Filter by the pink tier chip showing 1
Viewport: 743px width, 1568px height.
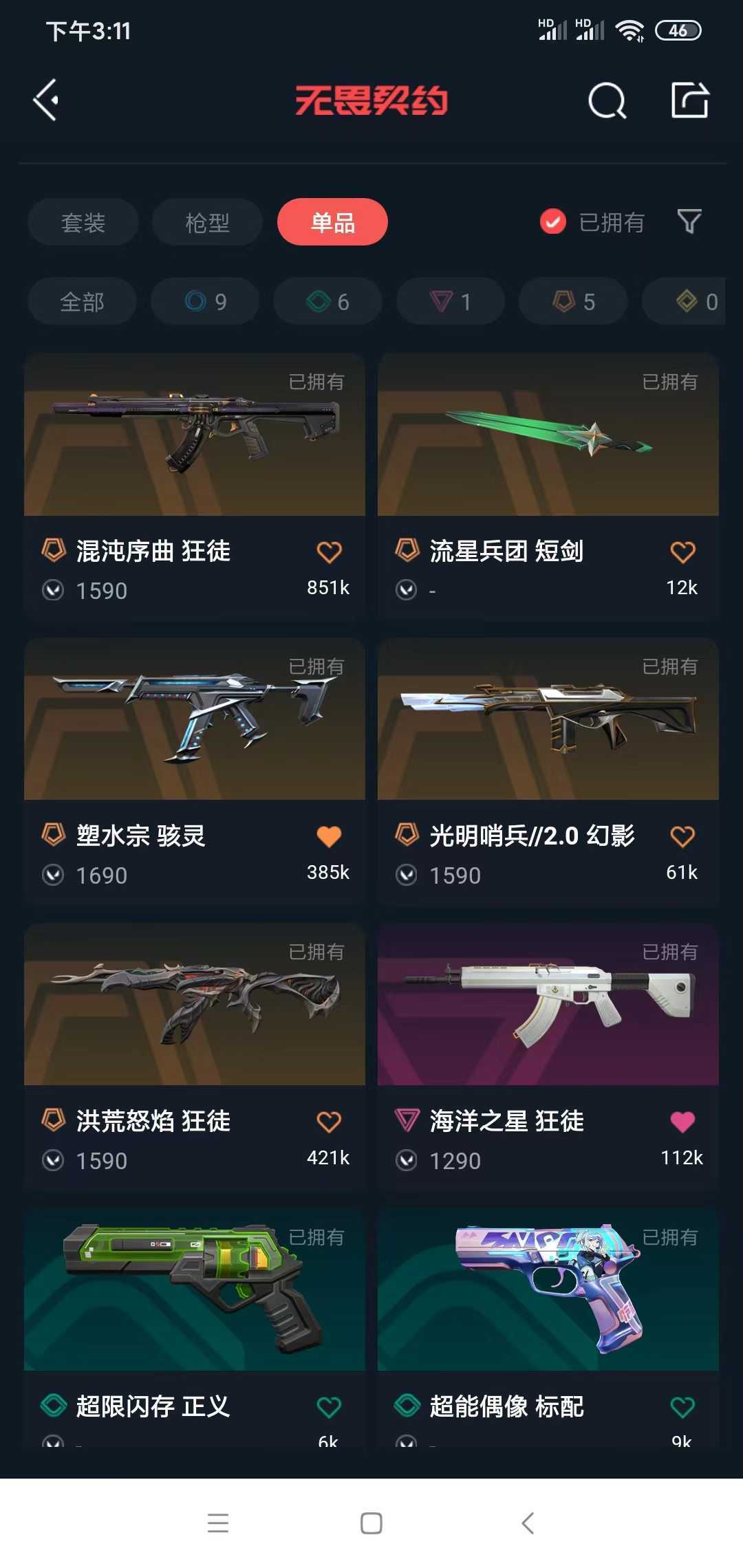point(451,301)
